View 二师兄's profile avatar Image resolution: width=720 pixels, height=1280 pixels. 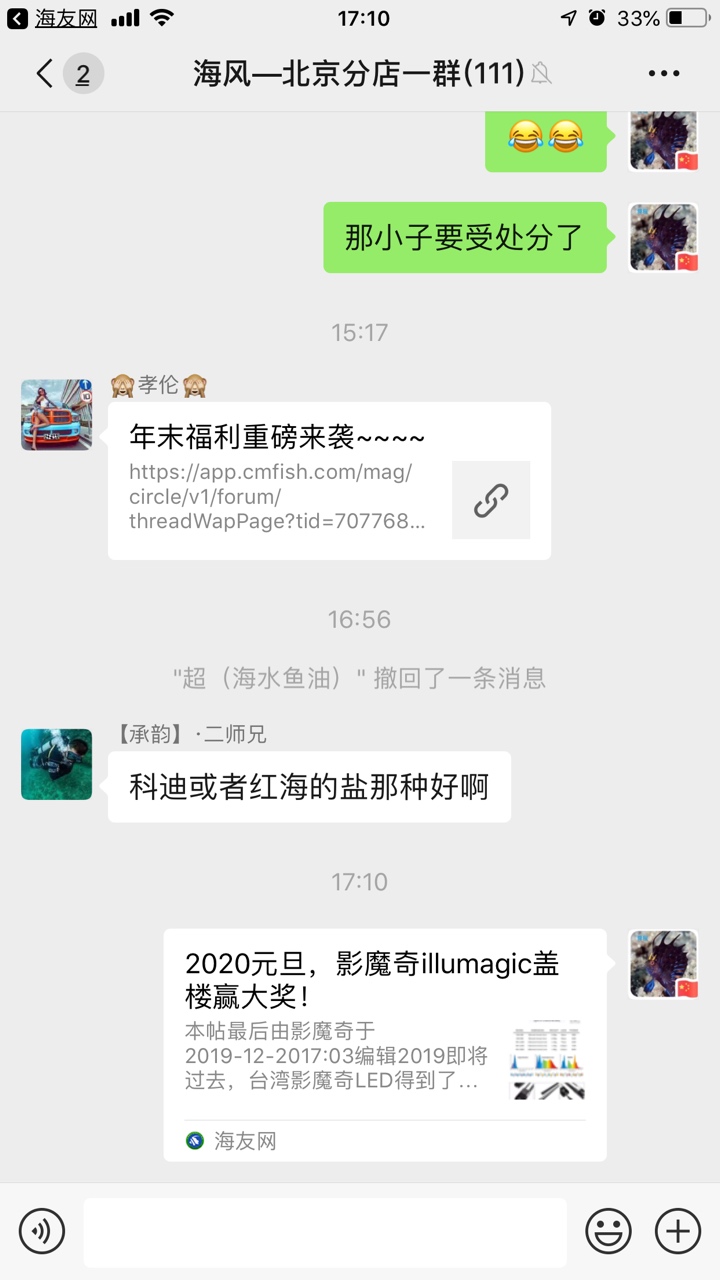point(56,764)
